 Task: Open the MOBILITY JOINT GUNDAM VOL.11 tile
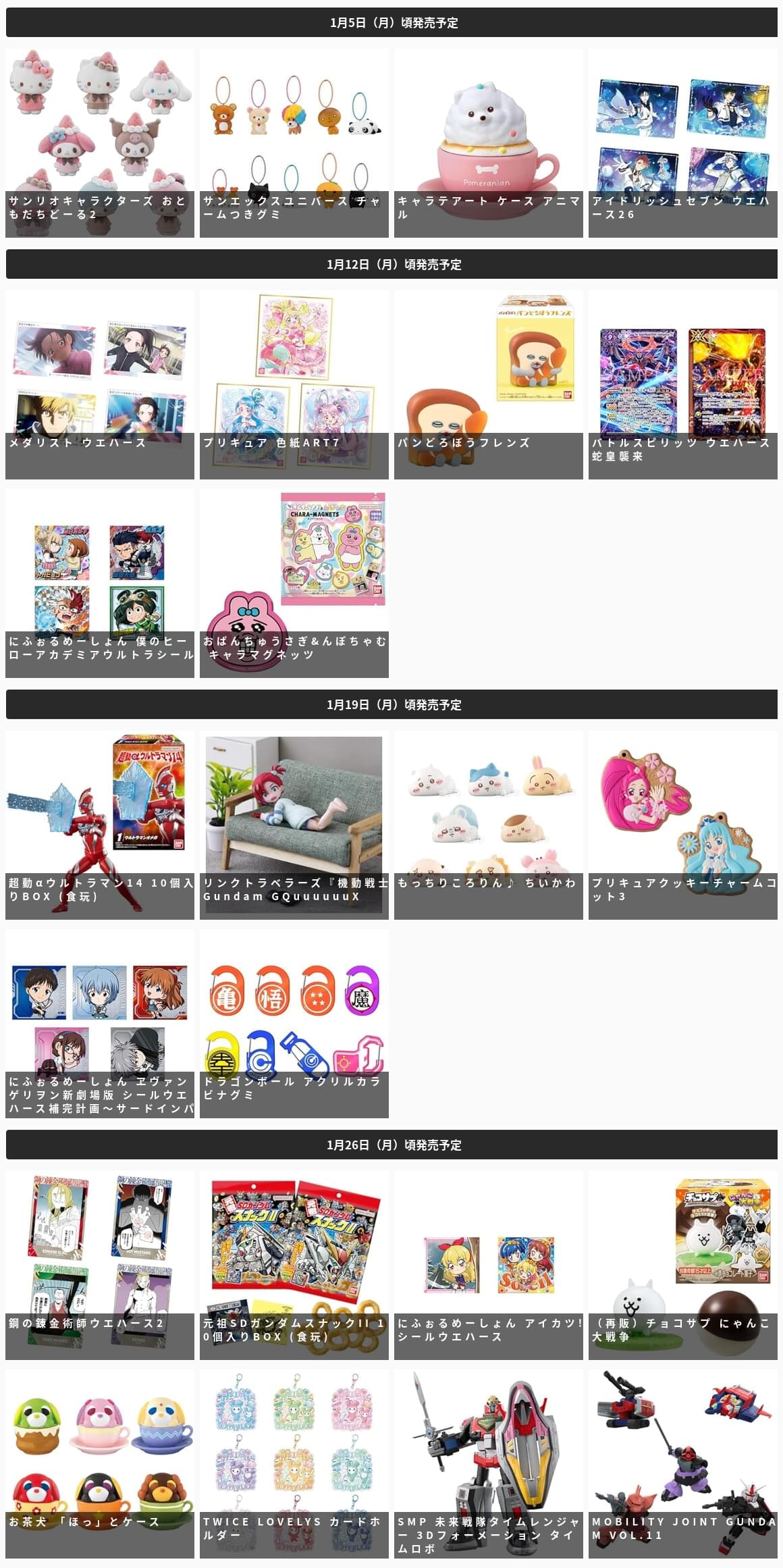682,1463
